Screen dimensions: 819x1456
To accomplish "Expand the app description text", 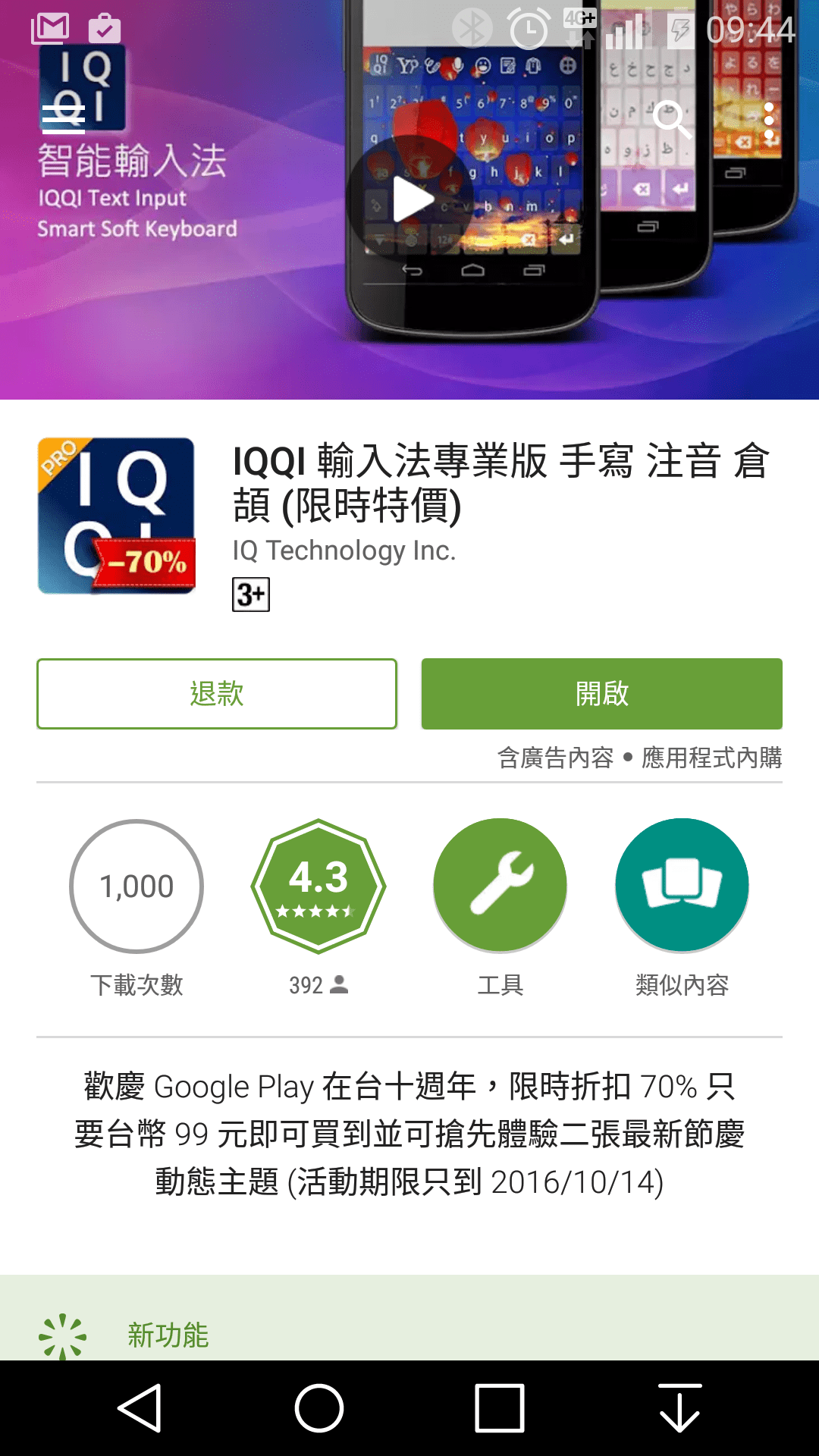I will click(x=409, y=1134).
